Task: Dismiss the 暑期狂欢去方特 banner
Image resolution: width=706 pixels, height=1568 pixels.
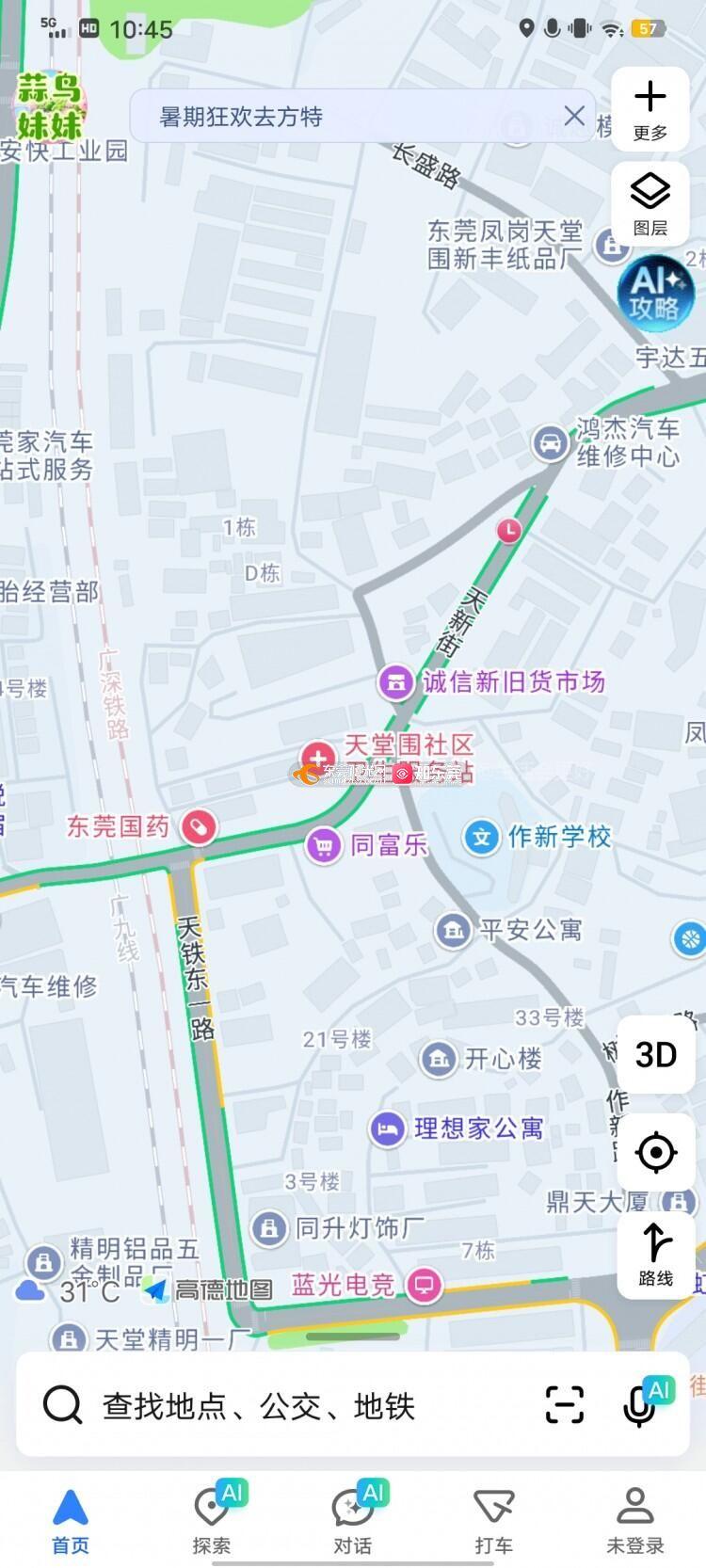Action: coord(574,116)
